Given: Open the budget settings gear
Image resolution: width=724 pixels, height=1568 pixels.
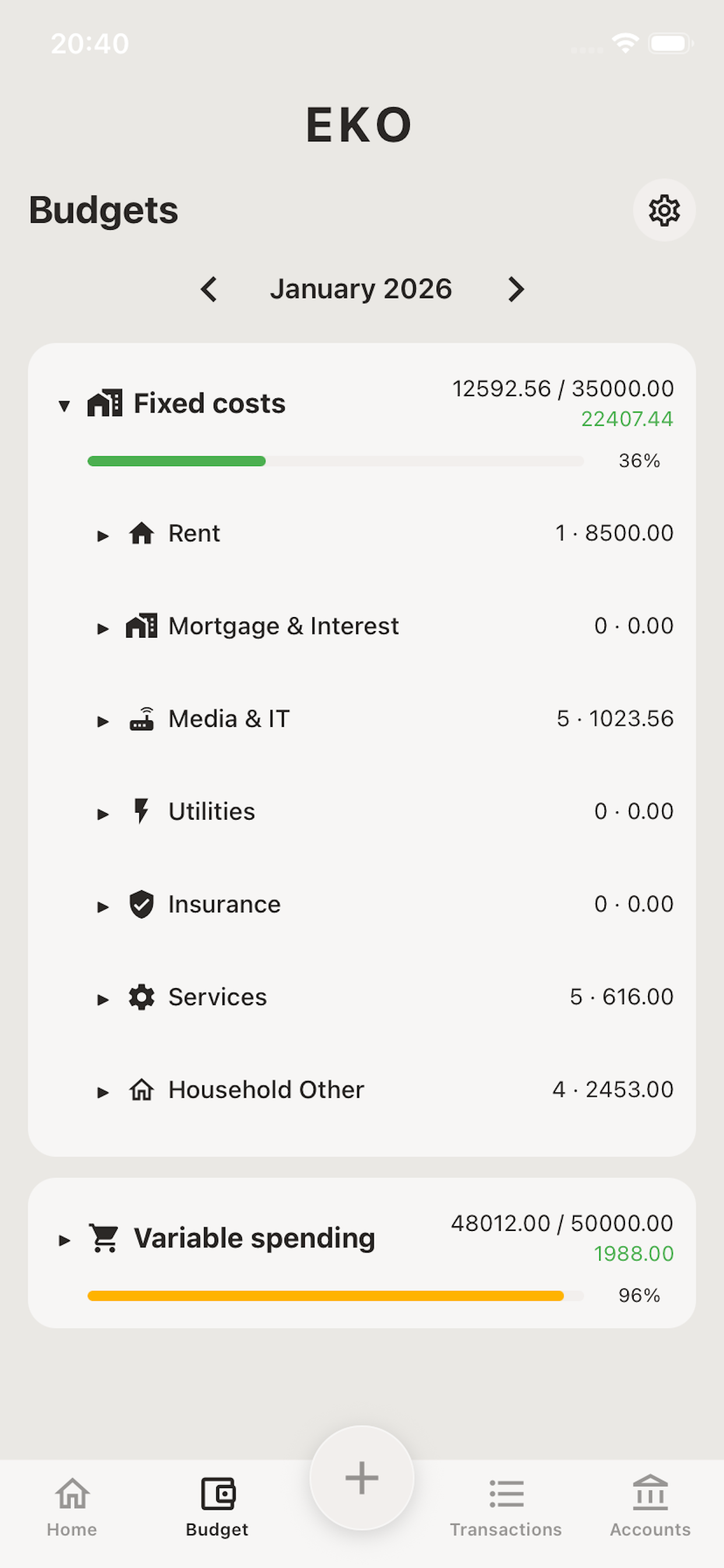Looking at the screenshot, I should click(x=663, y=210).
